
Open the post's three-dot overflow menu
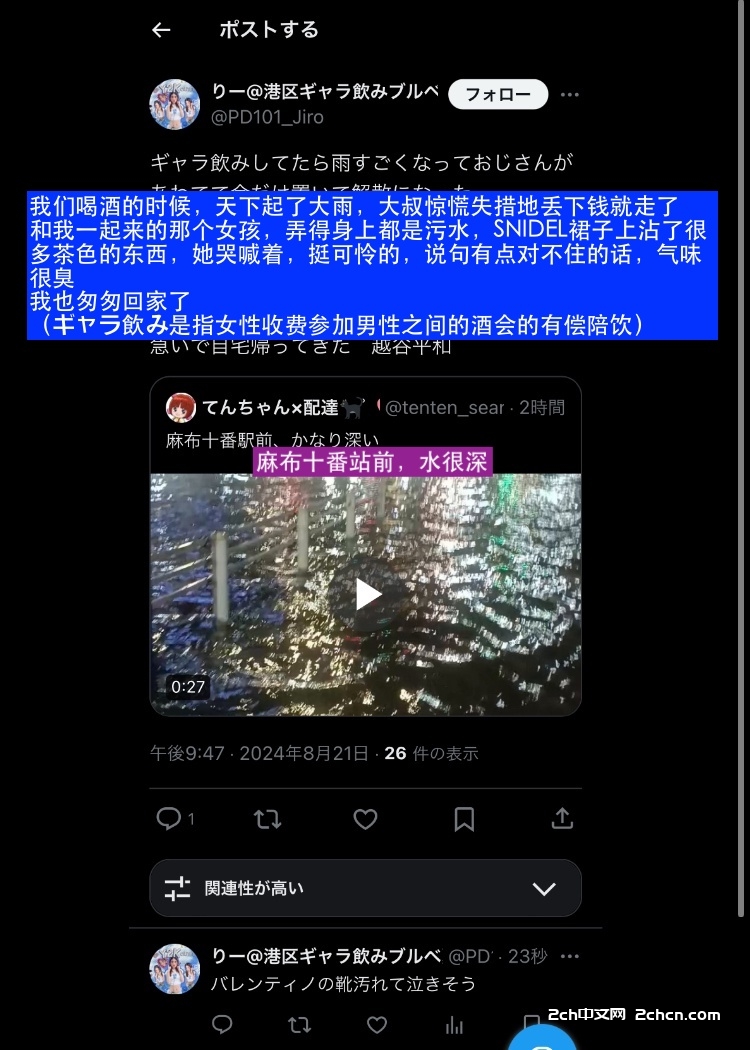tap(570, 95)
